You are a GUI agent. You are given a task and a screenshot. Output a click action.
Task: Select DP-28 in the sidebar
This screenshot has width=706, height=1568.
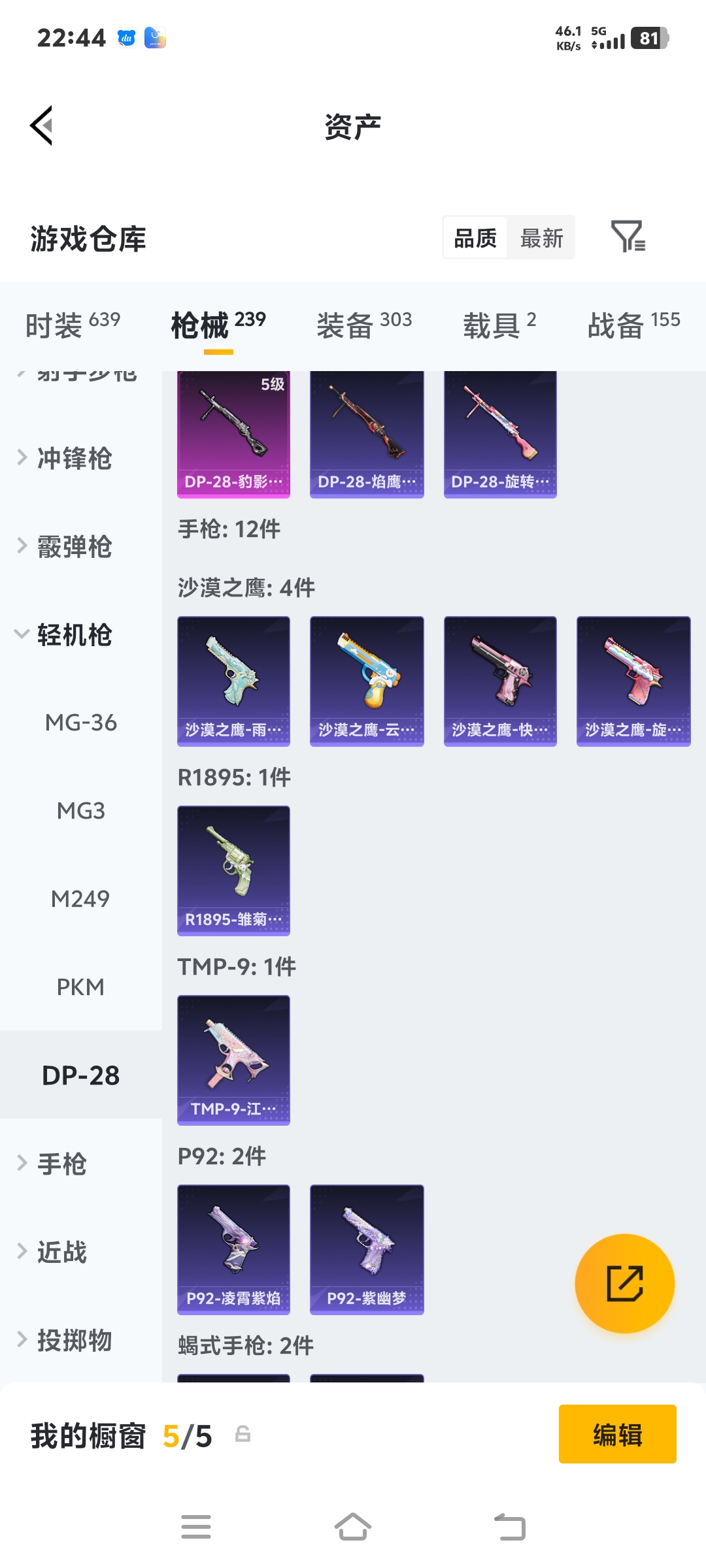pos(80,1075)
